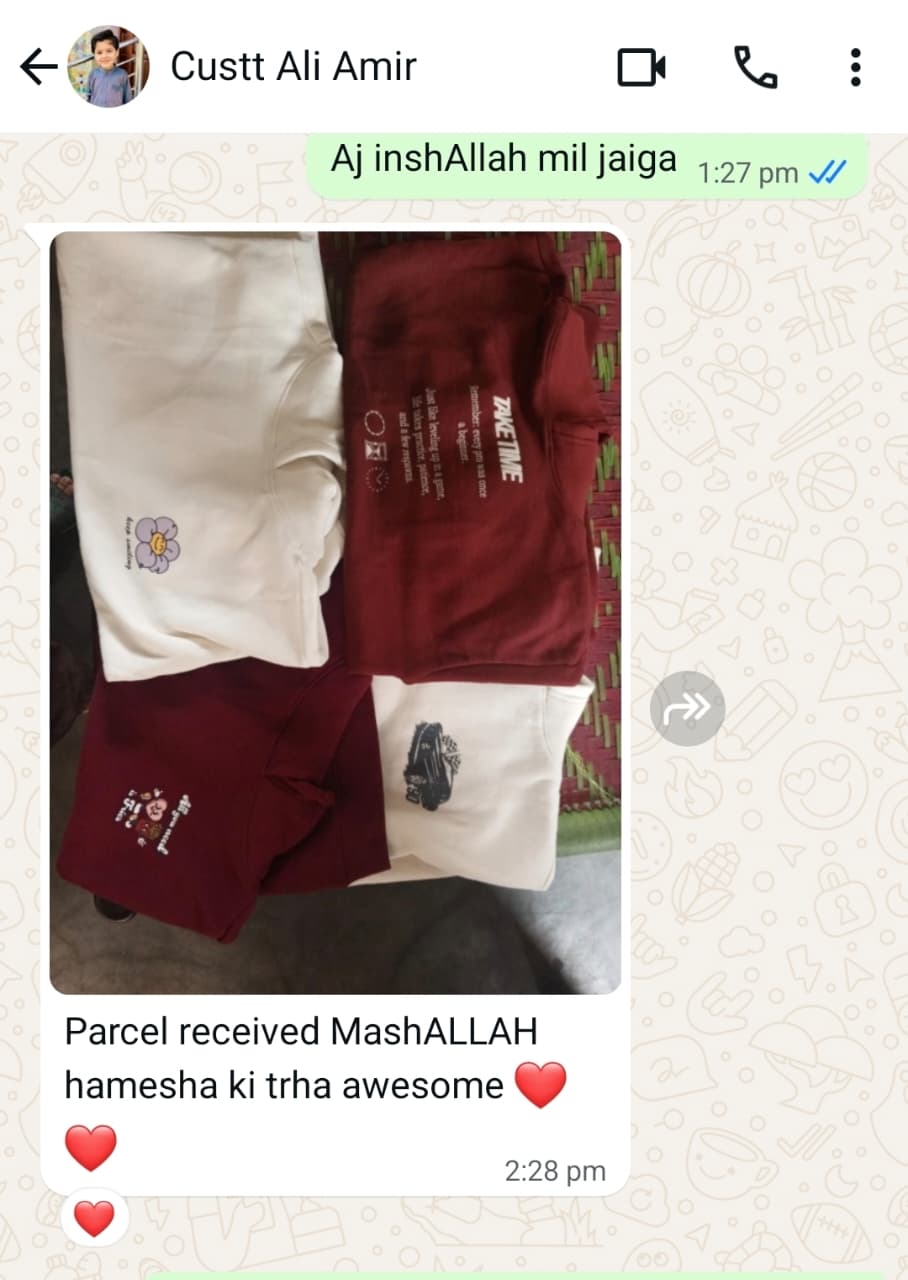Open the received hoodies photo

tap(335, 612)
